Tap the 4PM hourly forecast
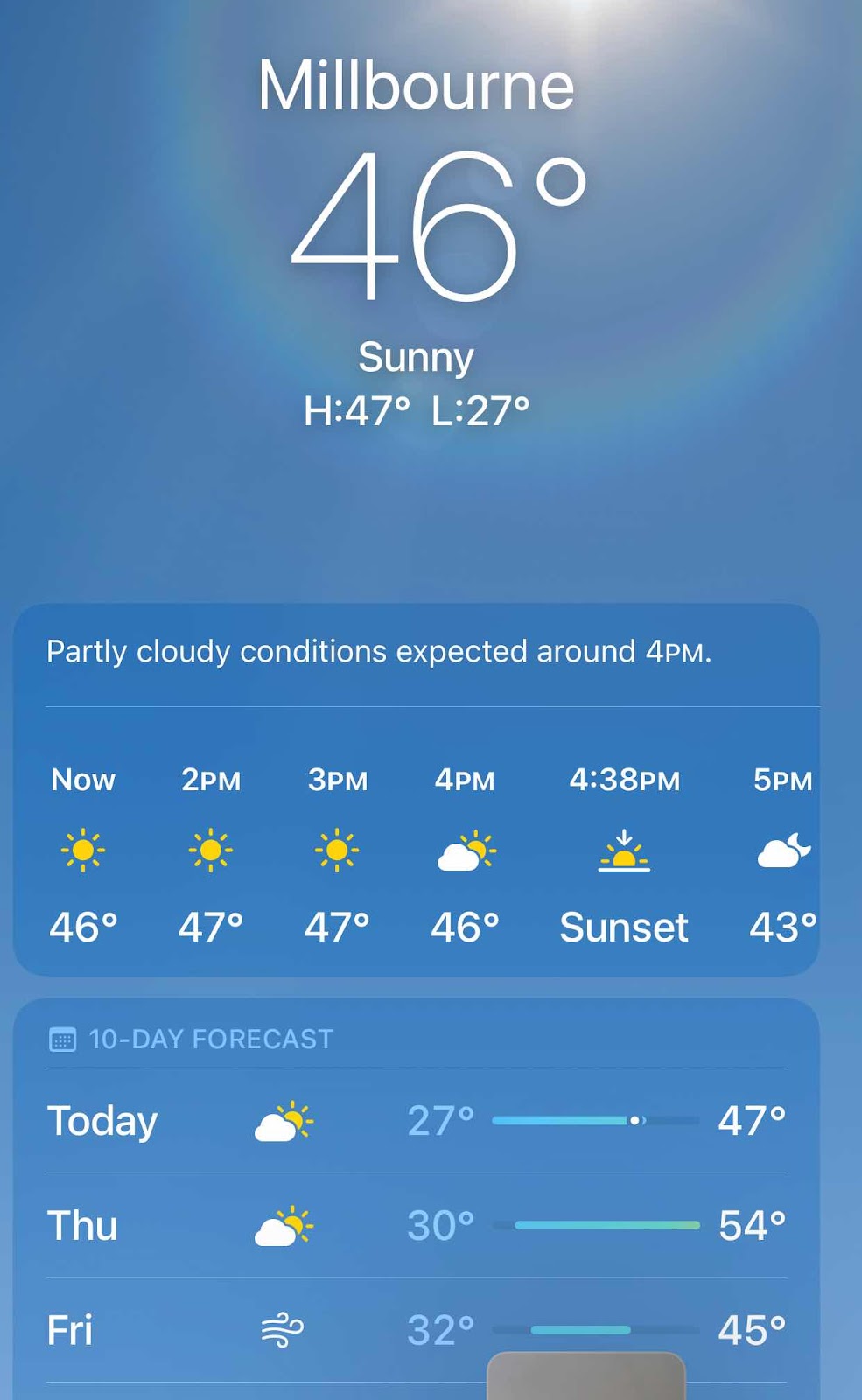The width and height of the screenshot is (862, 1400). click(465, 853)
